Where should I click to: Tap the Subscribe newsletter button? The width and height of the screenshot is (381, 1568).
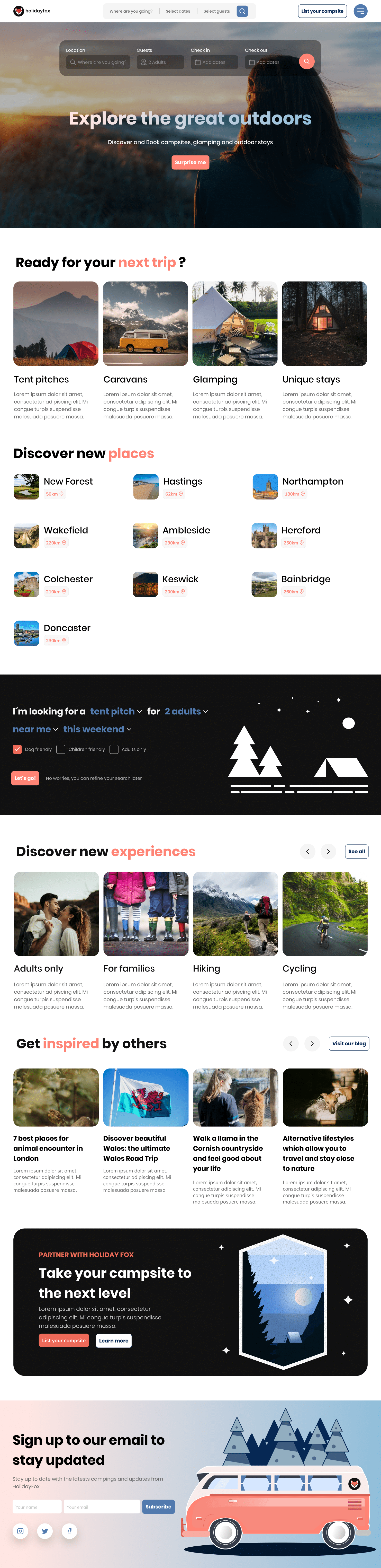[158, 1506]
